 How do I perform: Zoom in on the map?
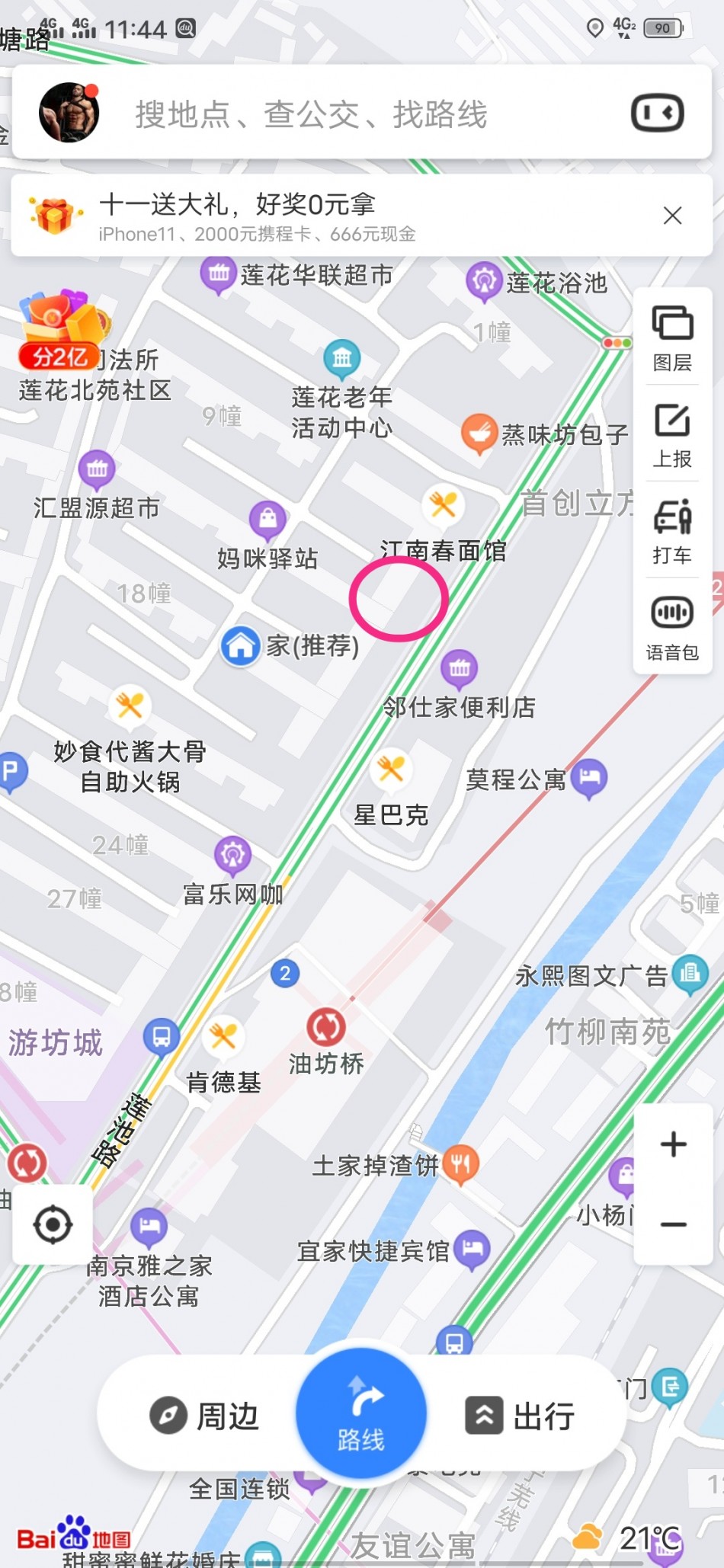click(674, 1144)
